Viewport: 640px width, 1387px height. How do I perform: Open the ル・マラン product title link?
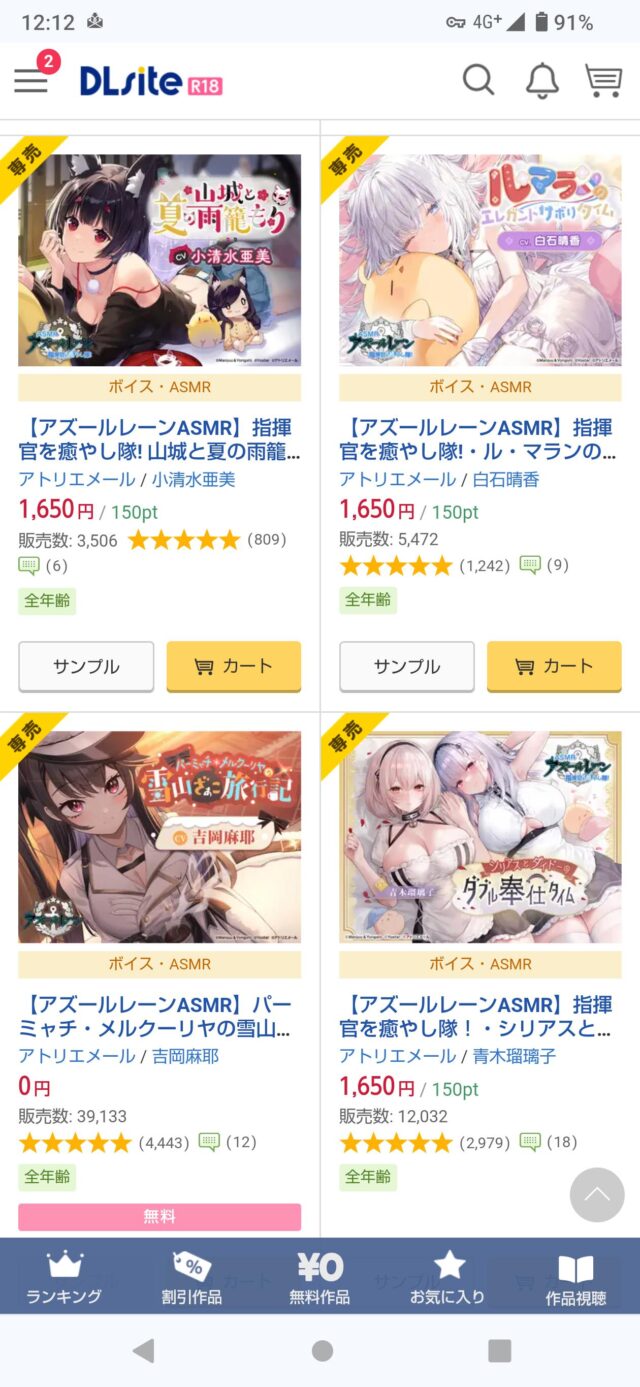[x=479, y=439]
